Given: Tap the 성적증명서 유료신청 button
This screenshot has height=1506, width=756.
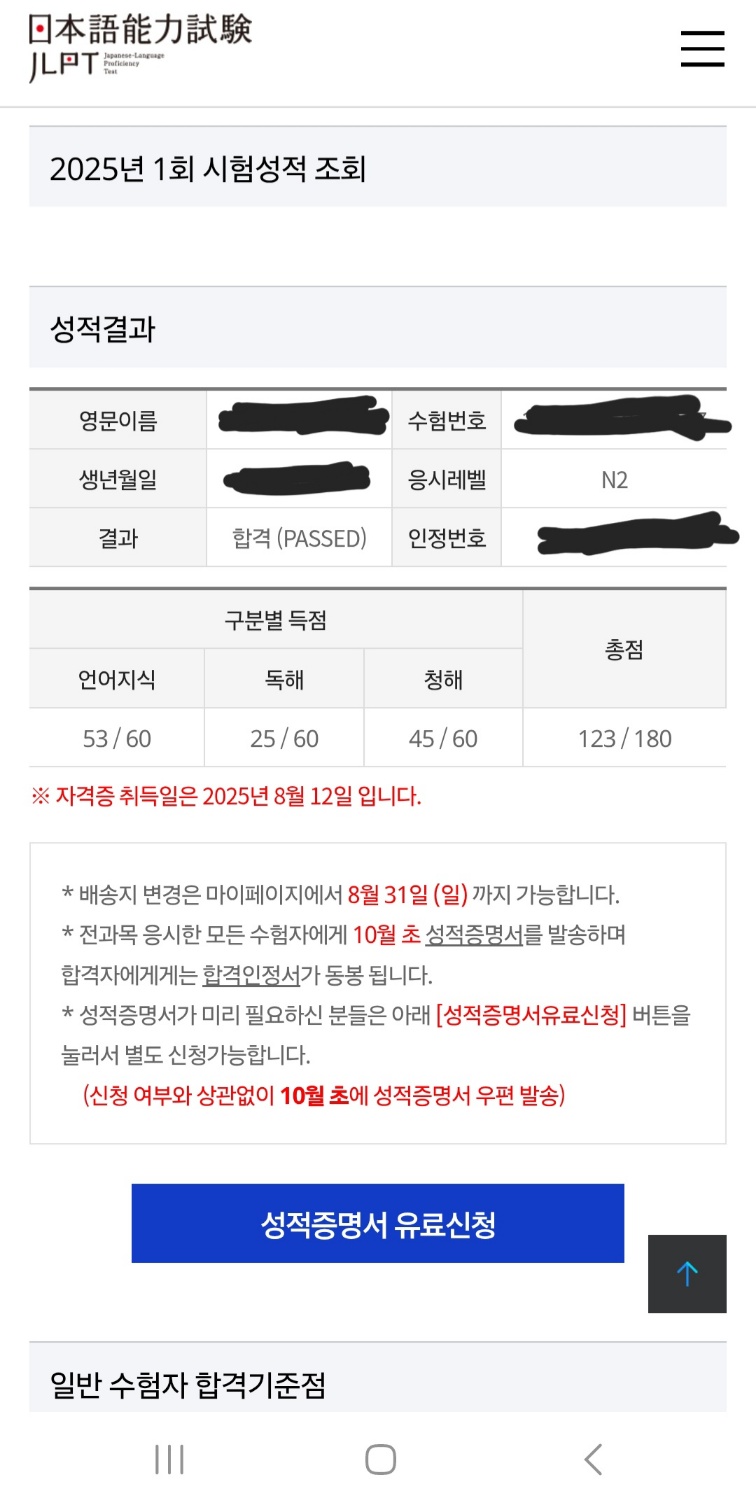Looking at the screenshot, I should (377, 1223).
